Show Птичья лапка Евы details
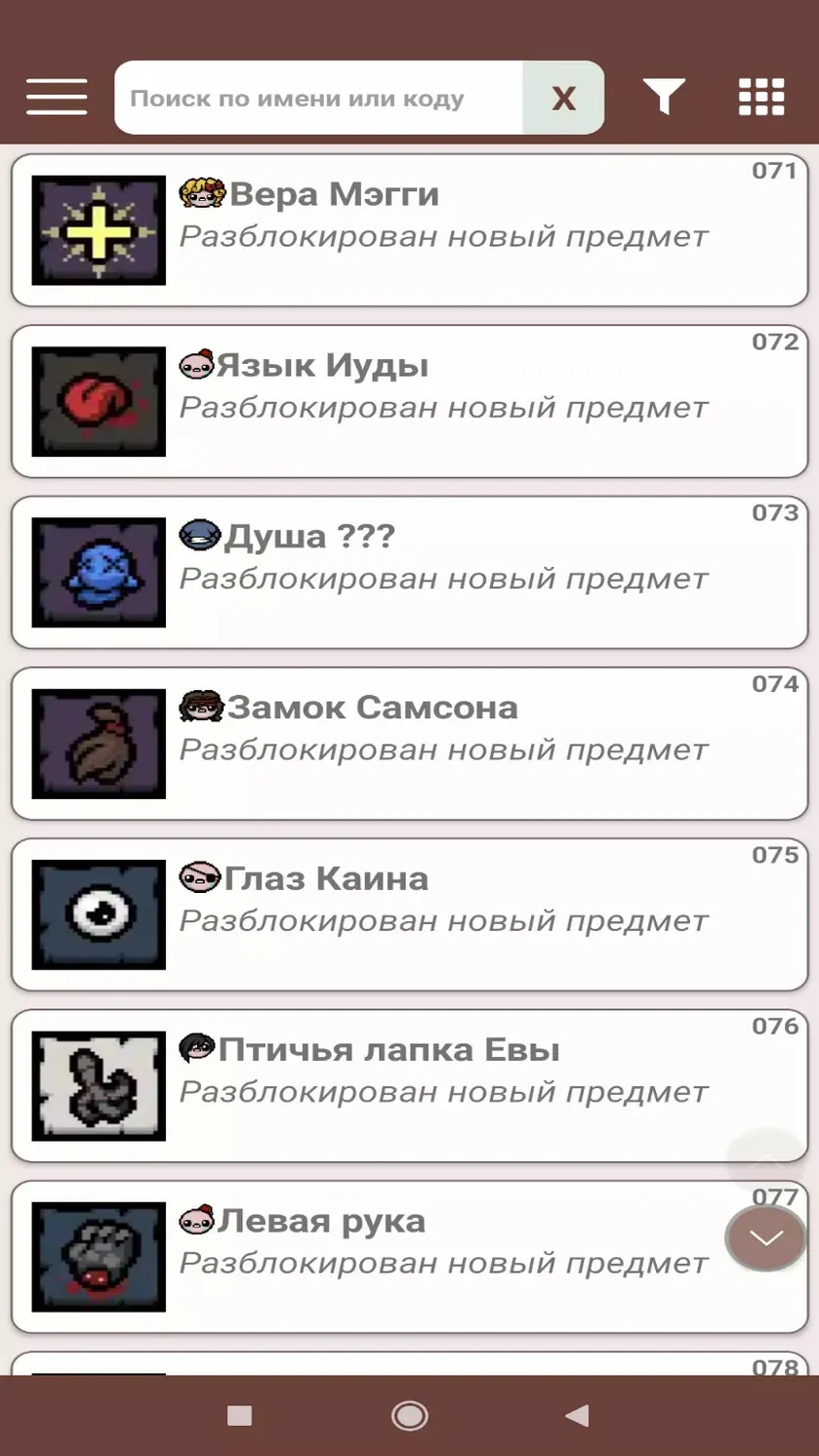819x1456 pixels. click(410, 1085)
